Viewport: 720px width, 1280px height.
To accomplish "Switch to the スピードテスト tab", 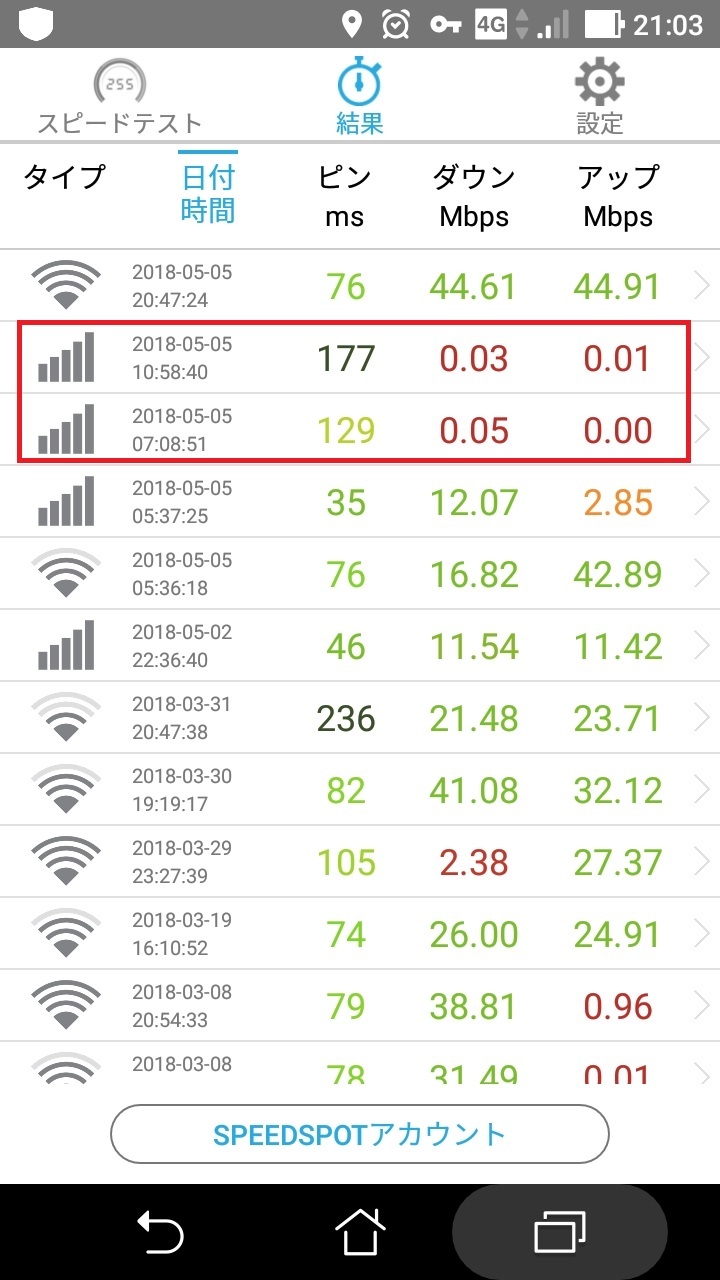I will tap(120, 98).
